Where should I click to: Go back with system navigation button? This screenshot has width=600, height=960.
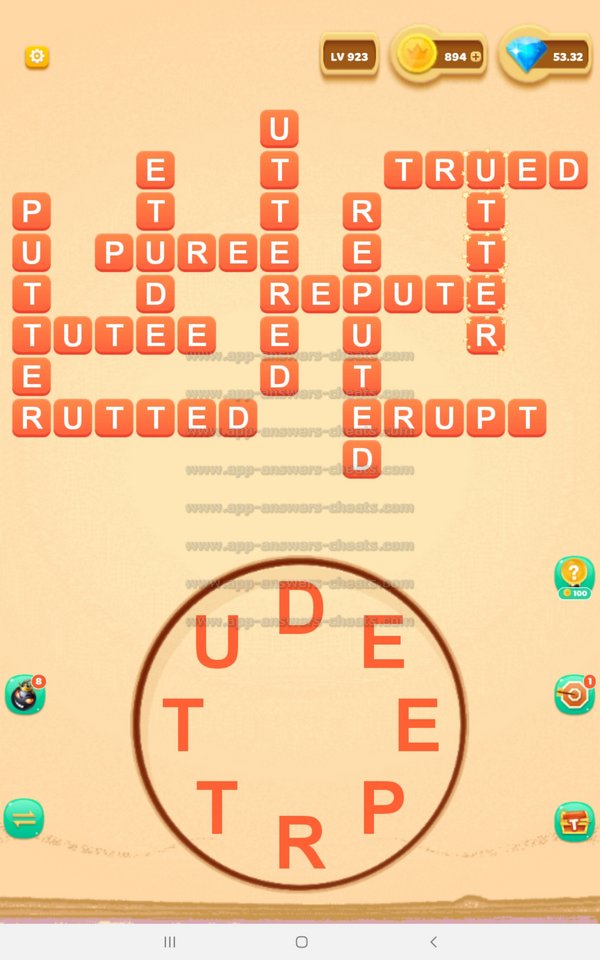(433, 941)
